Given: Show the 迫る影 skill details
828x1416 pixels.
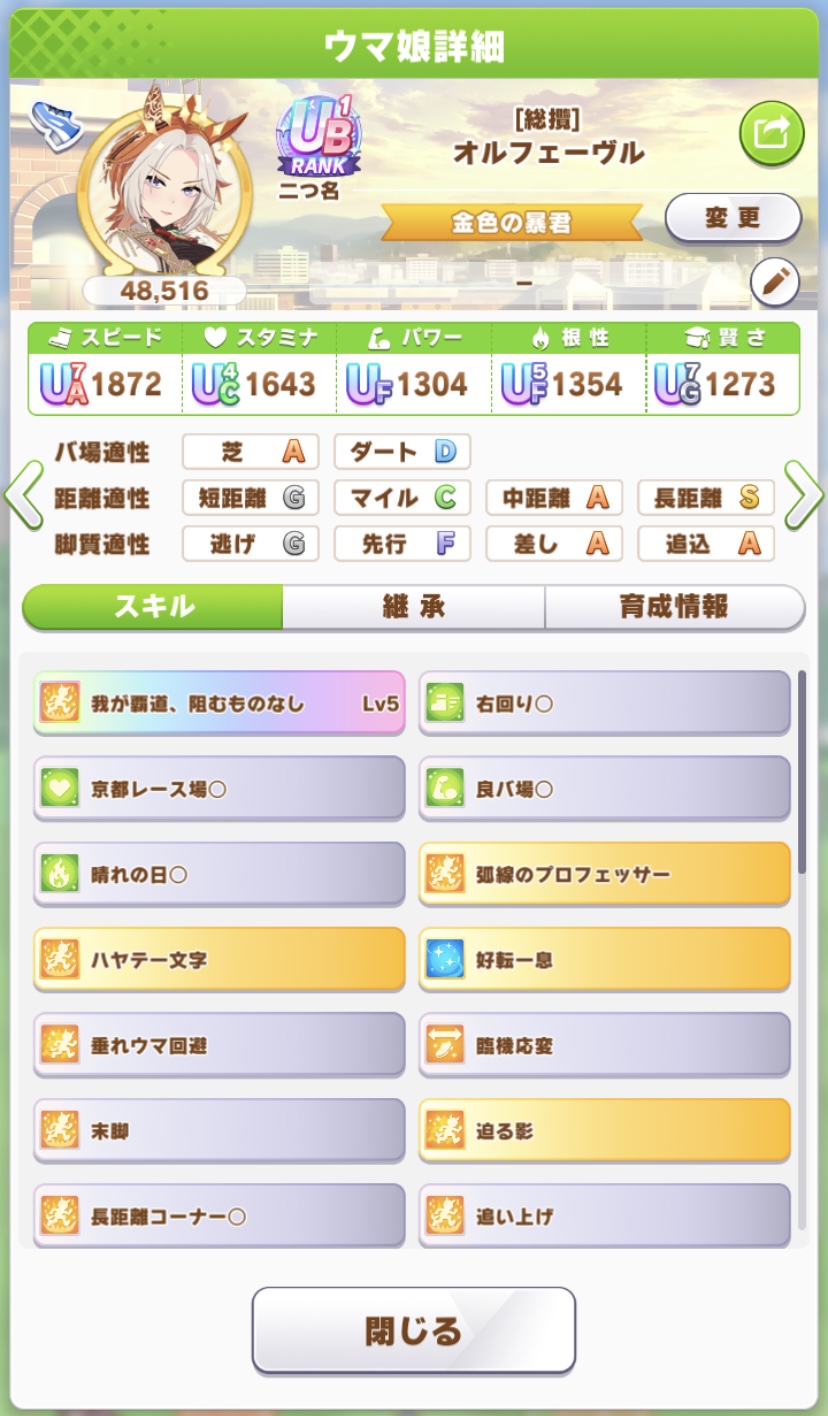Looking at the screenshot, I should 604,1132.
